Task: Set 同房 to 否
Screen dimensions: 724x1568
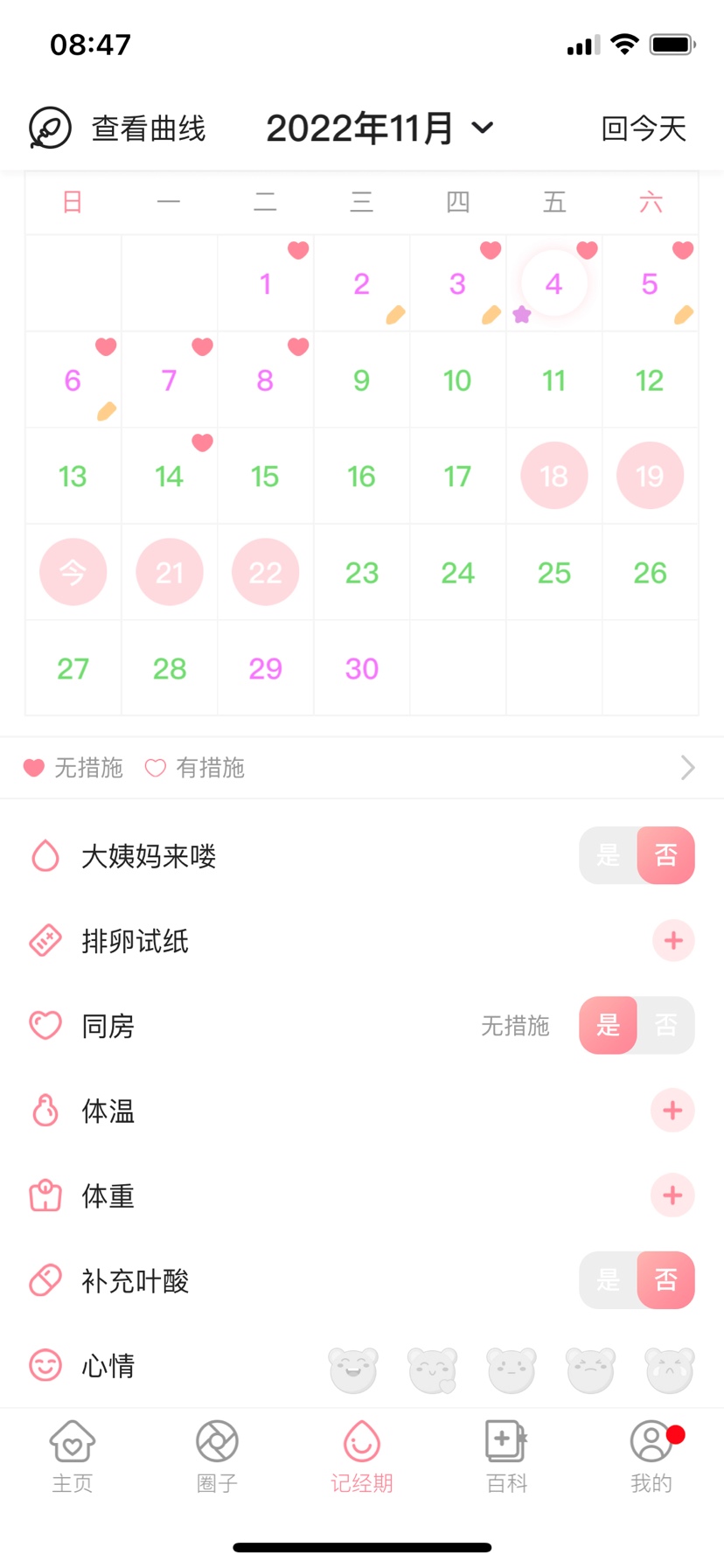Action: tap(665, 1025)
